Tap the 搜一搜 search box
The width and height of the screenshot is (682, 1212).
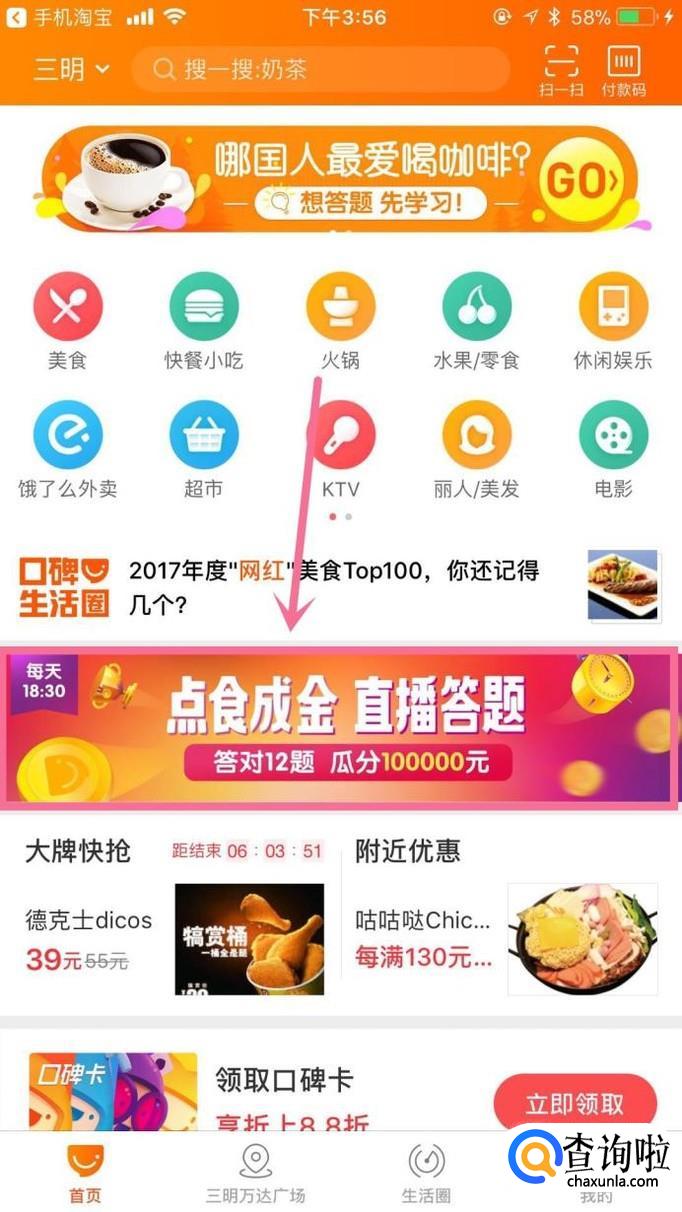pyautogui.click(x=320, y=70)
